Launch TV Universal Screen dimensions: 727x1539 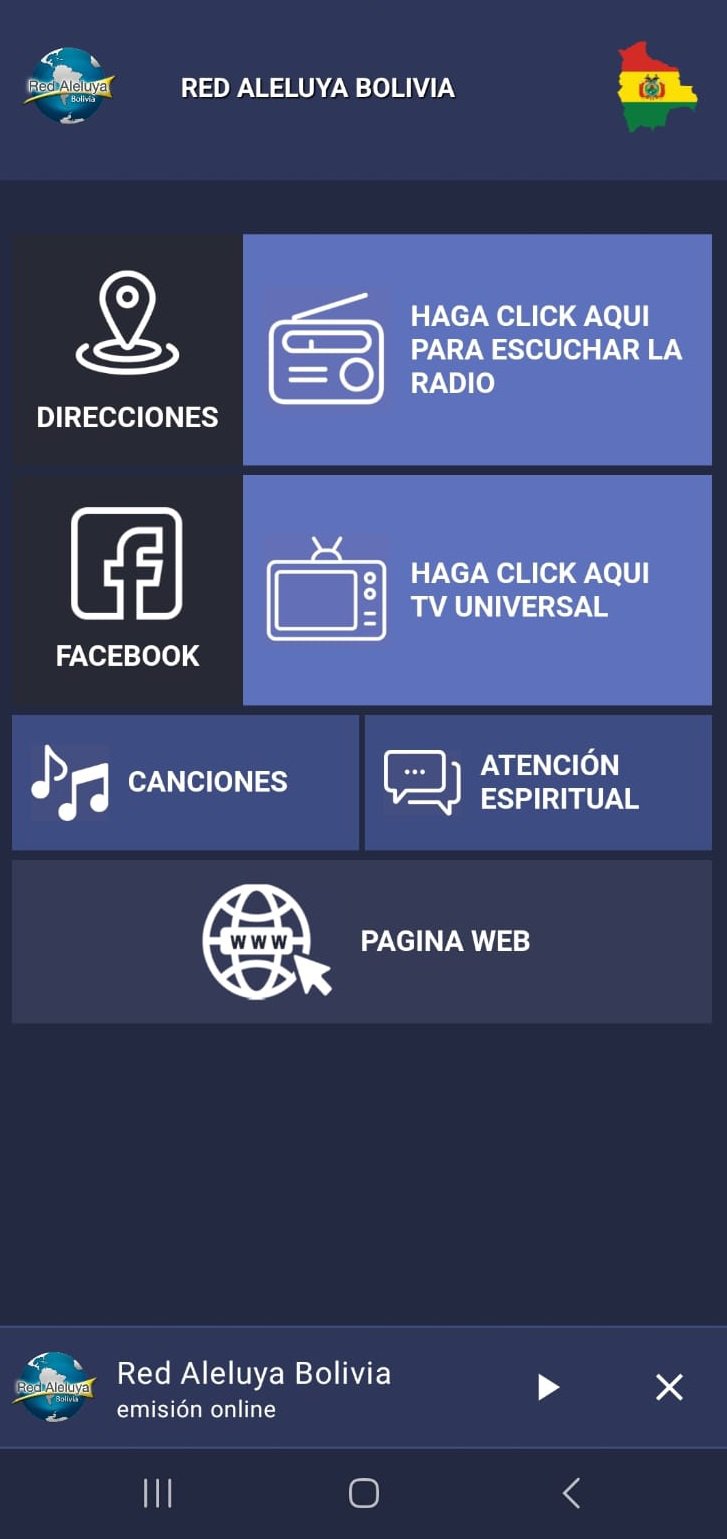click(x=477, y=590)
